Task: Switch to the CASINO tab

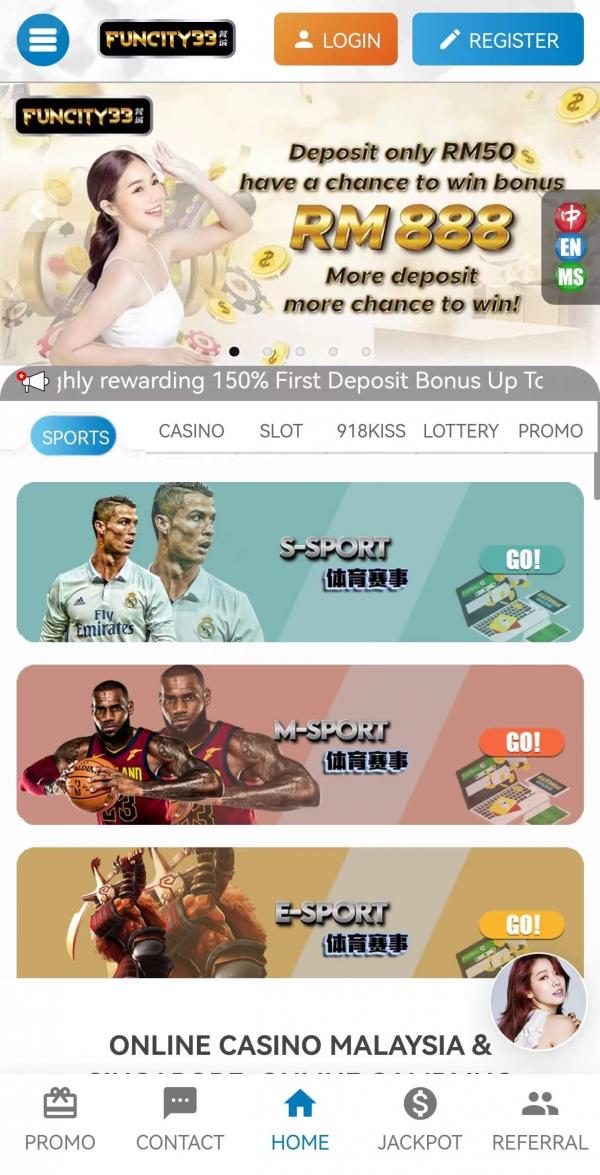Action: pos(191,431)
